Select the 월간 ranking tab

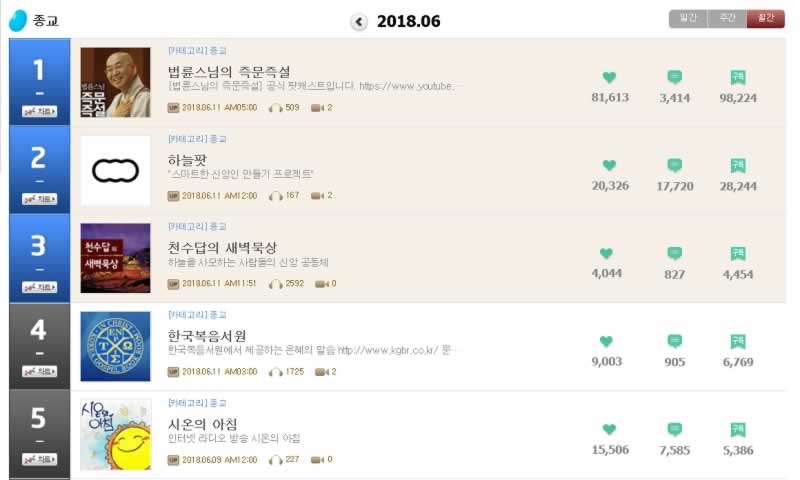pyautogui.click(x=765, y=19)
